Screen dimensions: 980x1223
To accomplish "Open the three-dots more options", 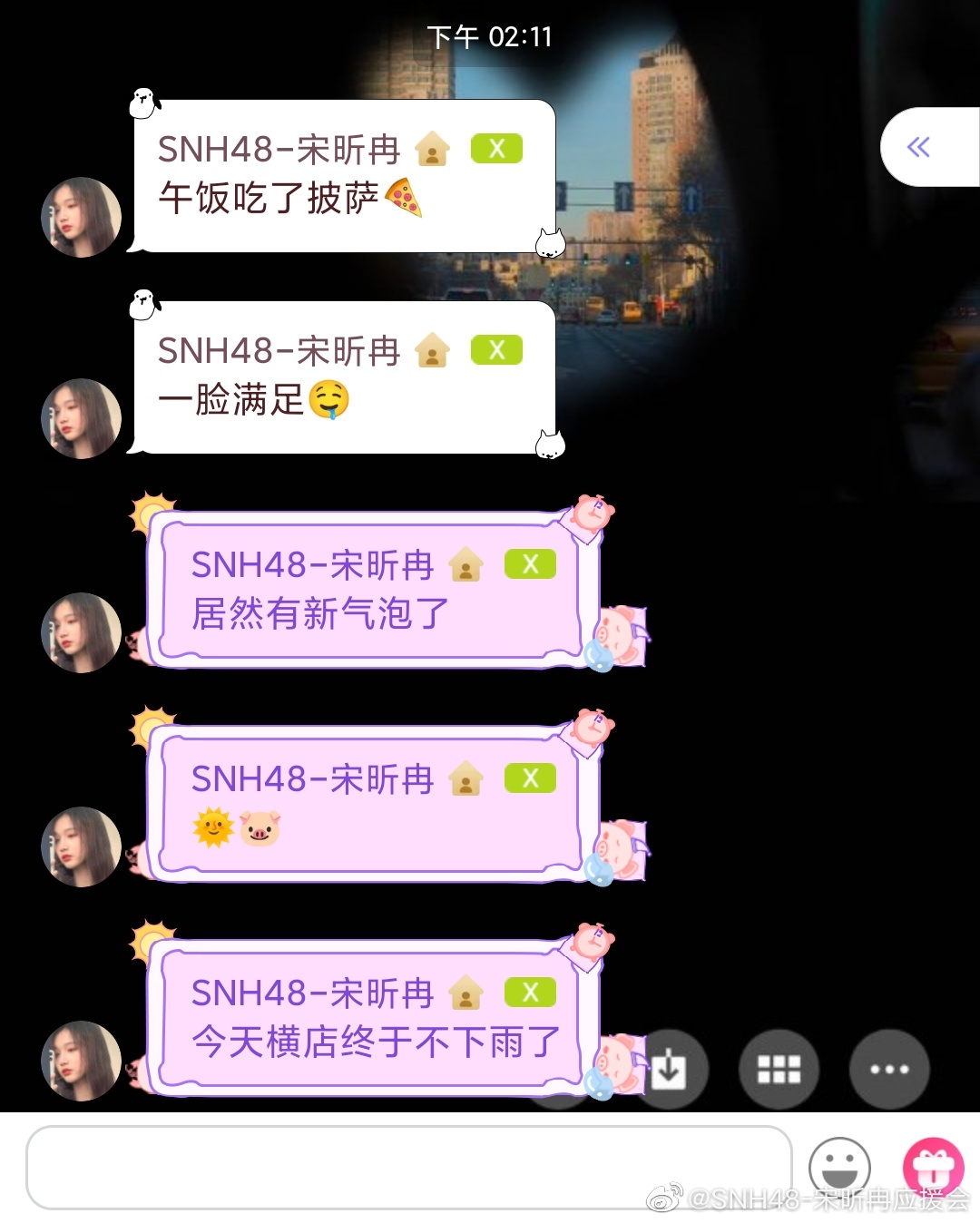I will (x=889, y=1069).
